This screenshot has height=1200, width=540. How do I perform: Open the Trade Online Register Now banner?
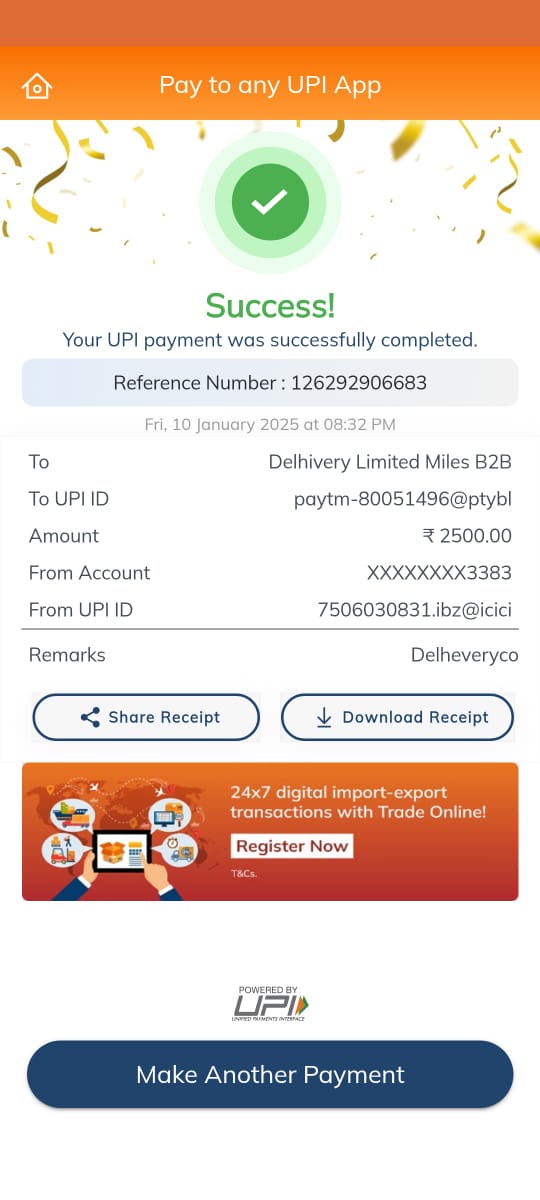point(270,832)
